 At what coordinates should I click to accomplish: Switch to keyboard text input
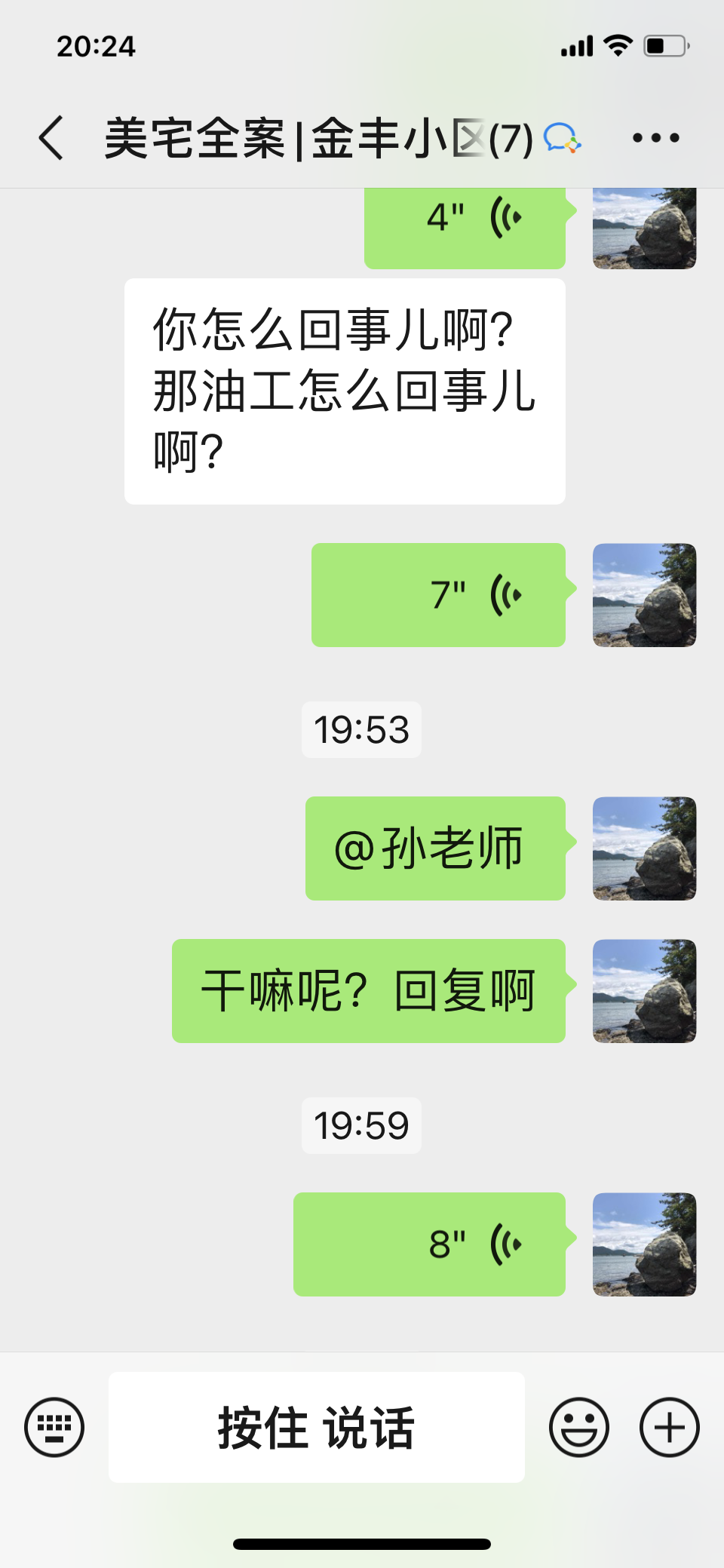pos(54,1427)
